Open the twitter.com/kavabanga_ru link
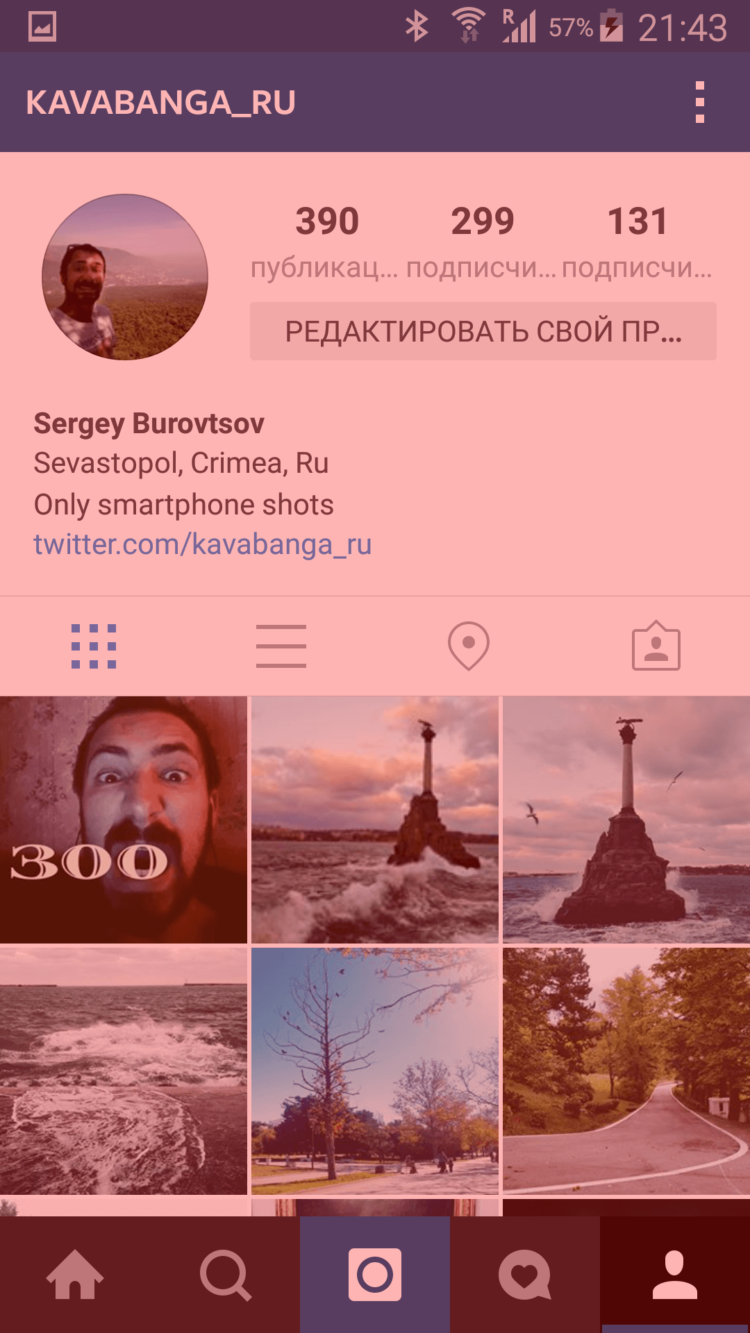 tap(203, 545)
